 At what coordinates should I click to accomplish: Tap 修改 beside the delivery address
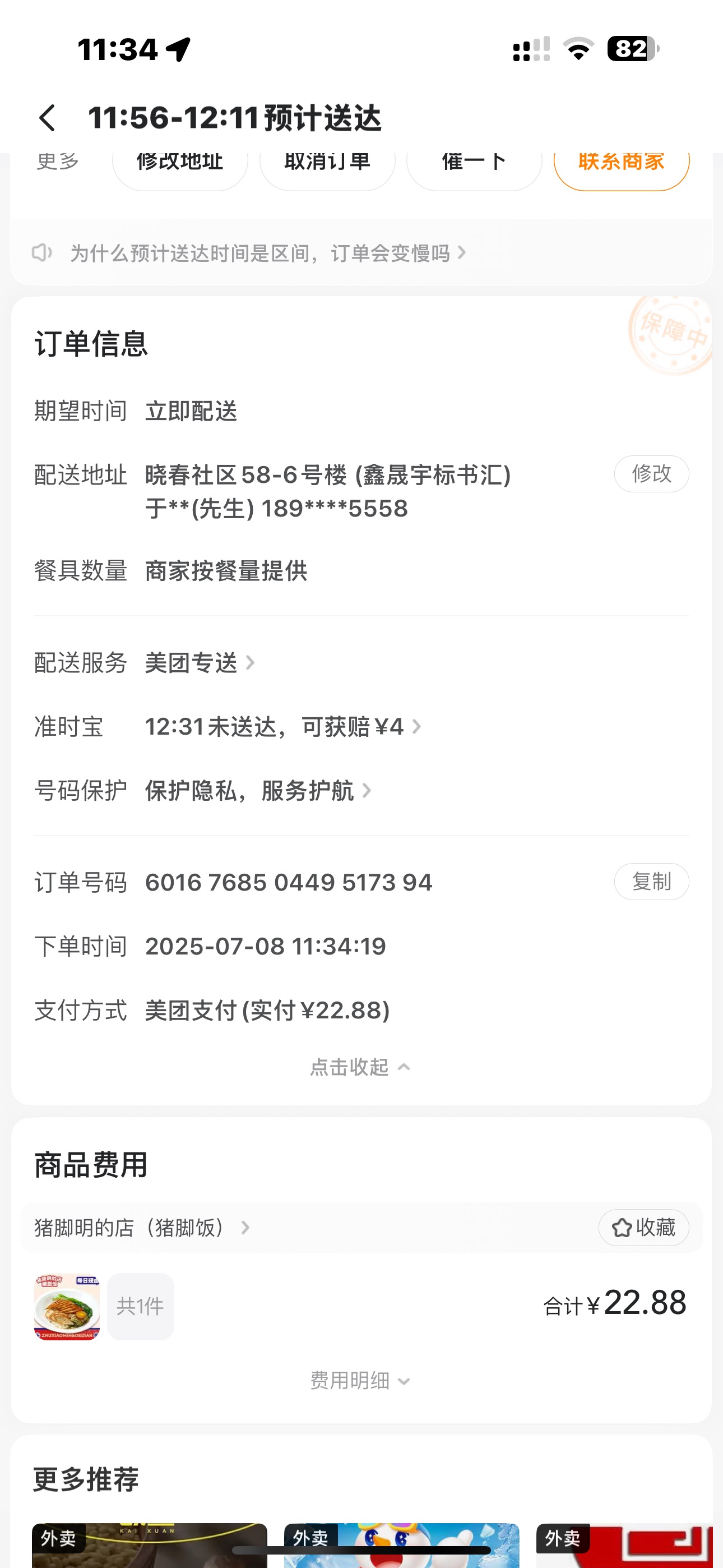click(x=651, y=473)
